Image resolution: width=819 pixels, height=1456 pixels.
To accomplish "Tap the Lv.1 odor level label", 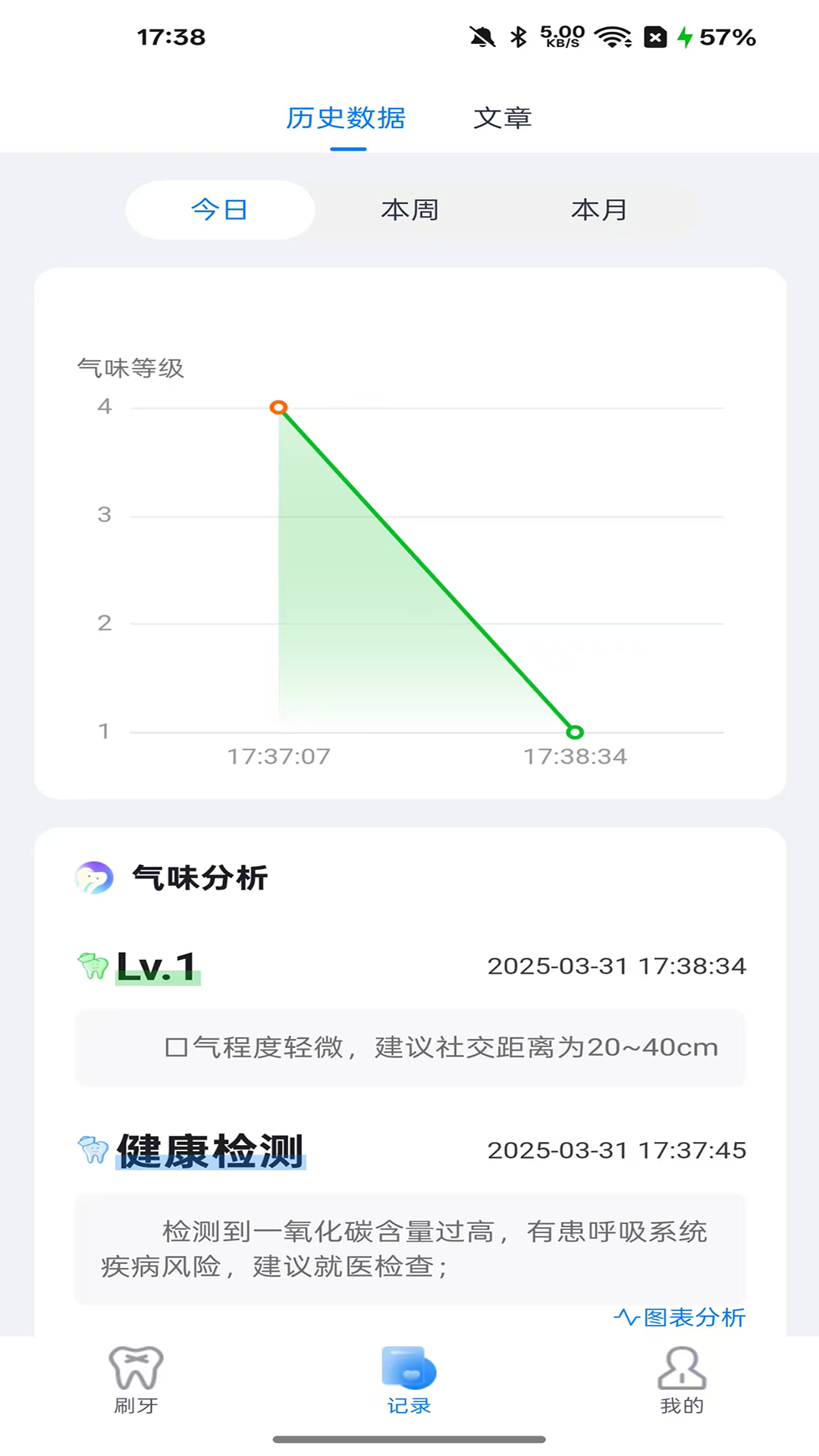I will pyautogui.click(x=156, y=966).
